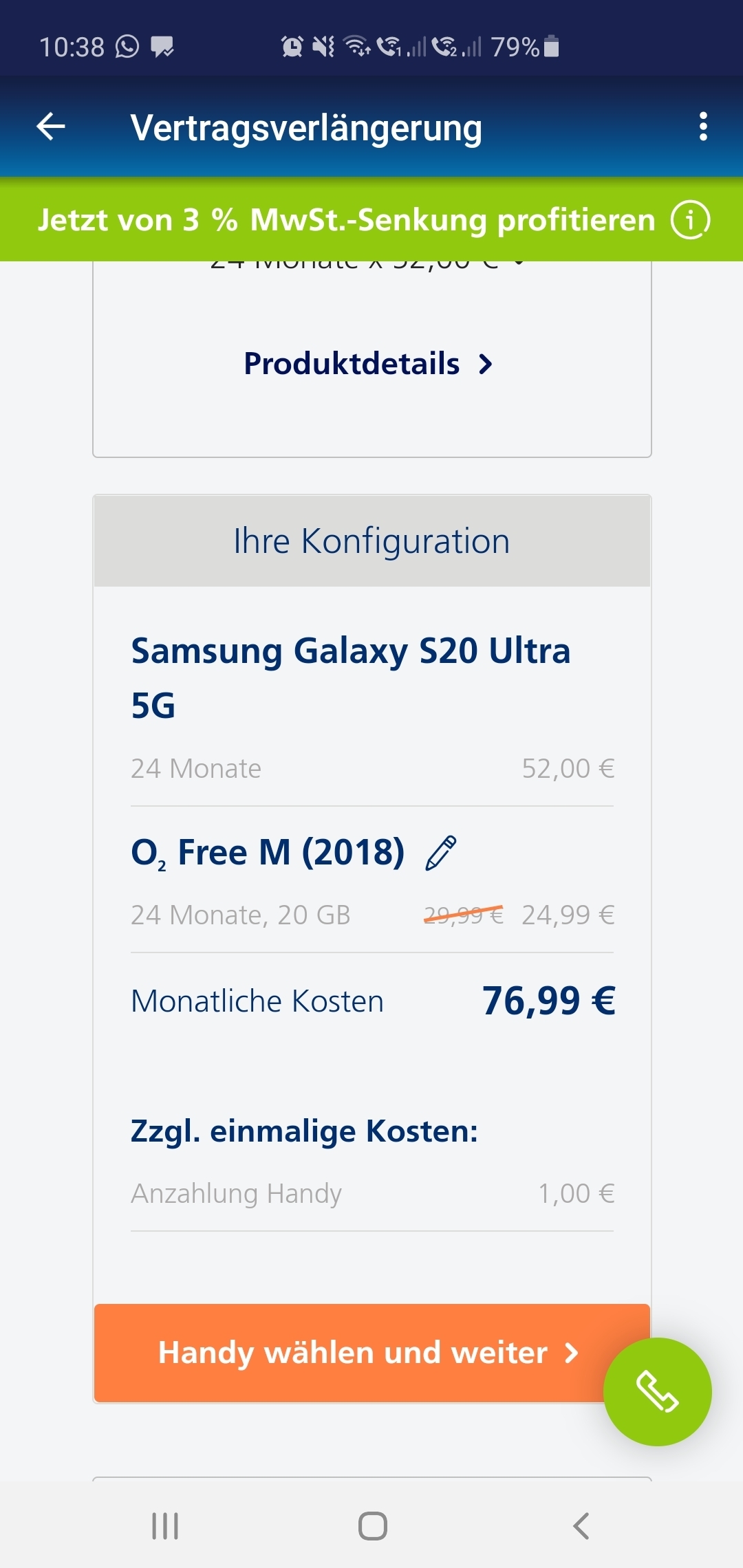
Task: Call support via green phone button
Action: click(657, 1392)
